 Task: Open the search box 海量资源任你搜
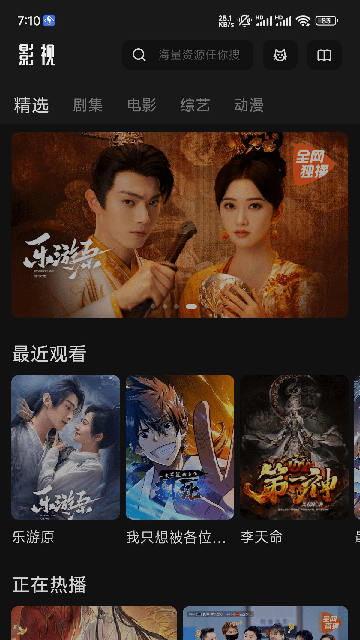(187, 55)
